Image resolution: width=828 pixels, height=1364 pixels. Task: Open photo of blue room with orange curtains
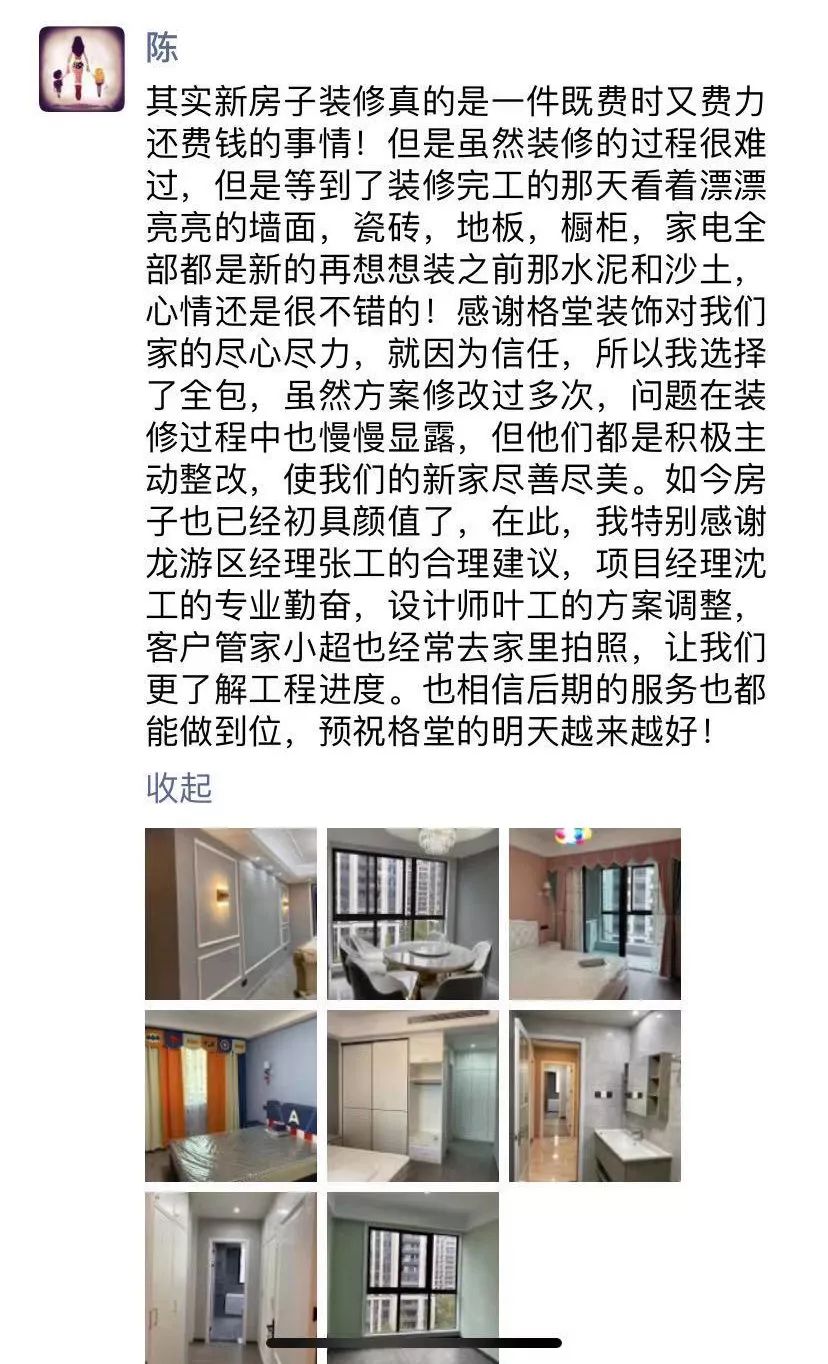coord(230,1096)
